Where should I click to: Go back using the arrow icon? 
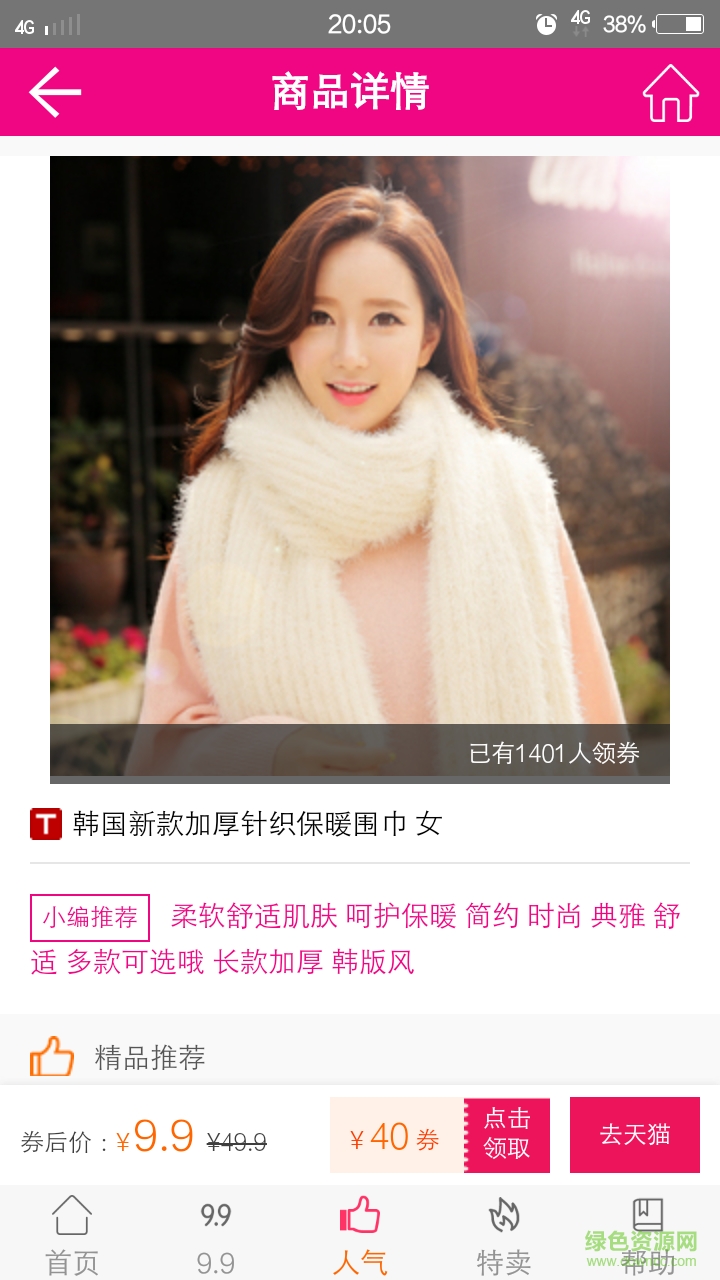(55, 92)
